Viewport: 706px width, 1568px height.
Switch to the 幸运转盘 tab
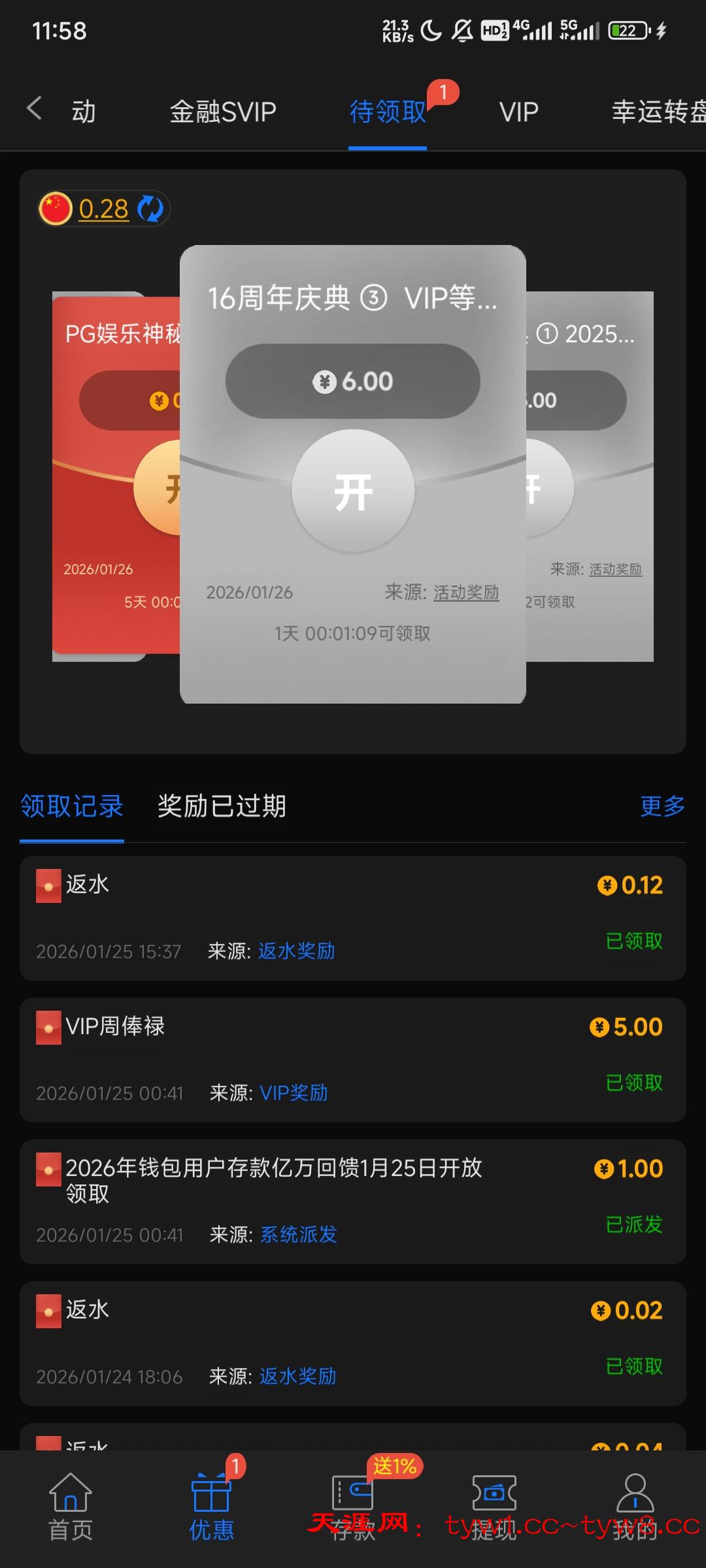click(658, 112)
